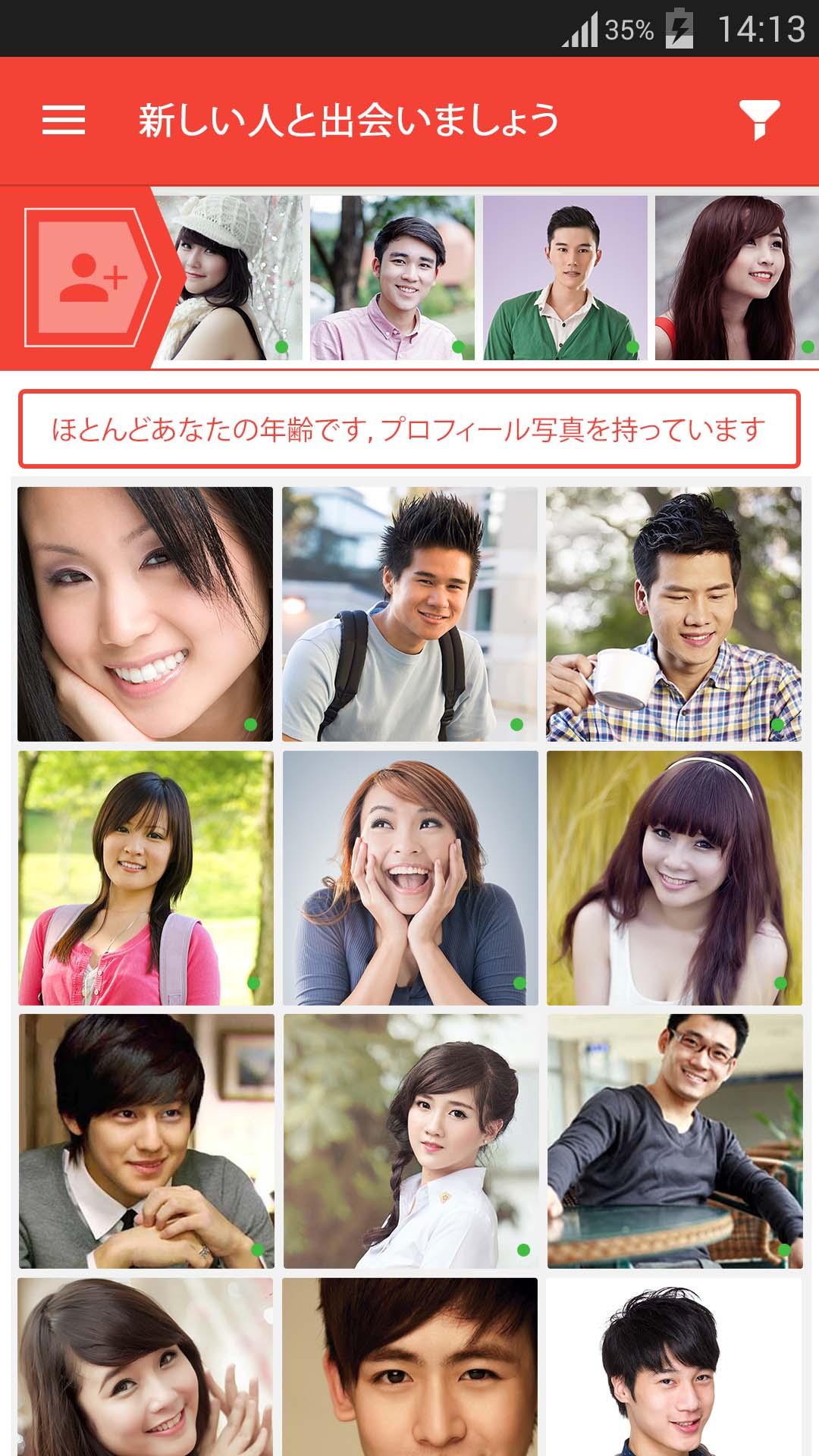Open the filter funnel icon
Screen dimensions: 819x1456
[x=759, y=120]
